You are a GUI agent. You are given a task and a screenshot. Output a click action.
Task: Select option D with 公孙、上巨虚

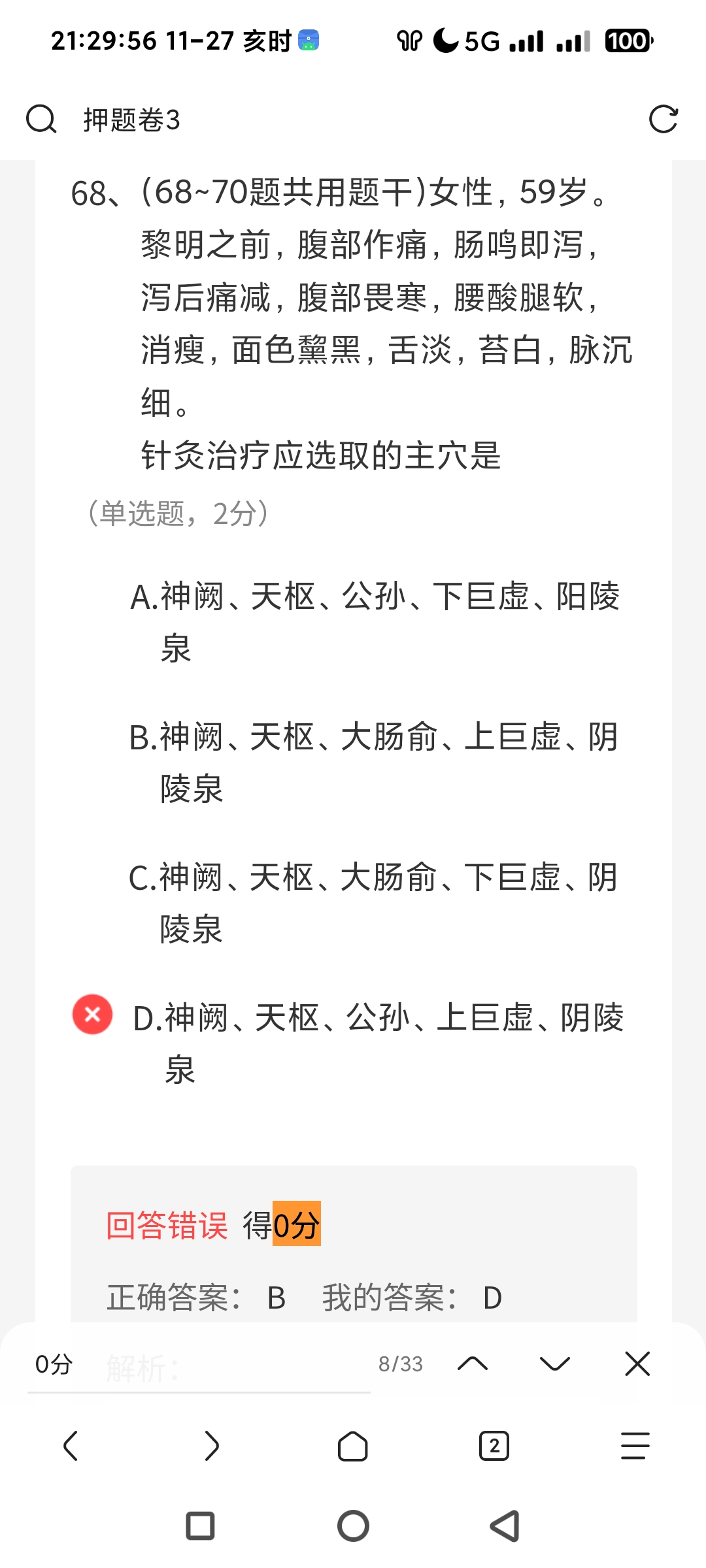coord(377,1043)
